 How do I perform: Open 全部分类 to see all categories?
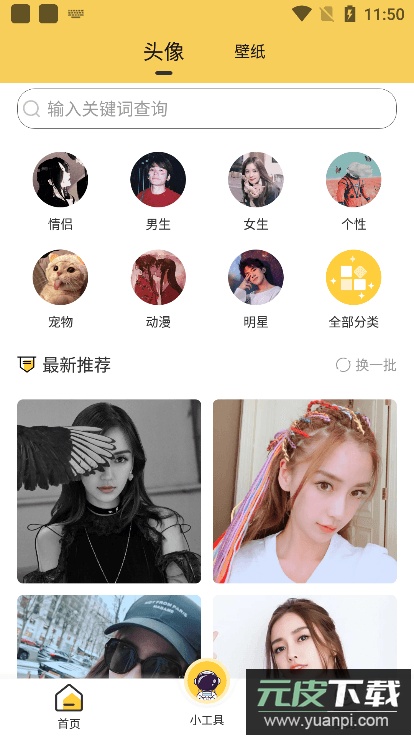point(353,289)
